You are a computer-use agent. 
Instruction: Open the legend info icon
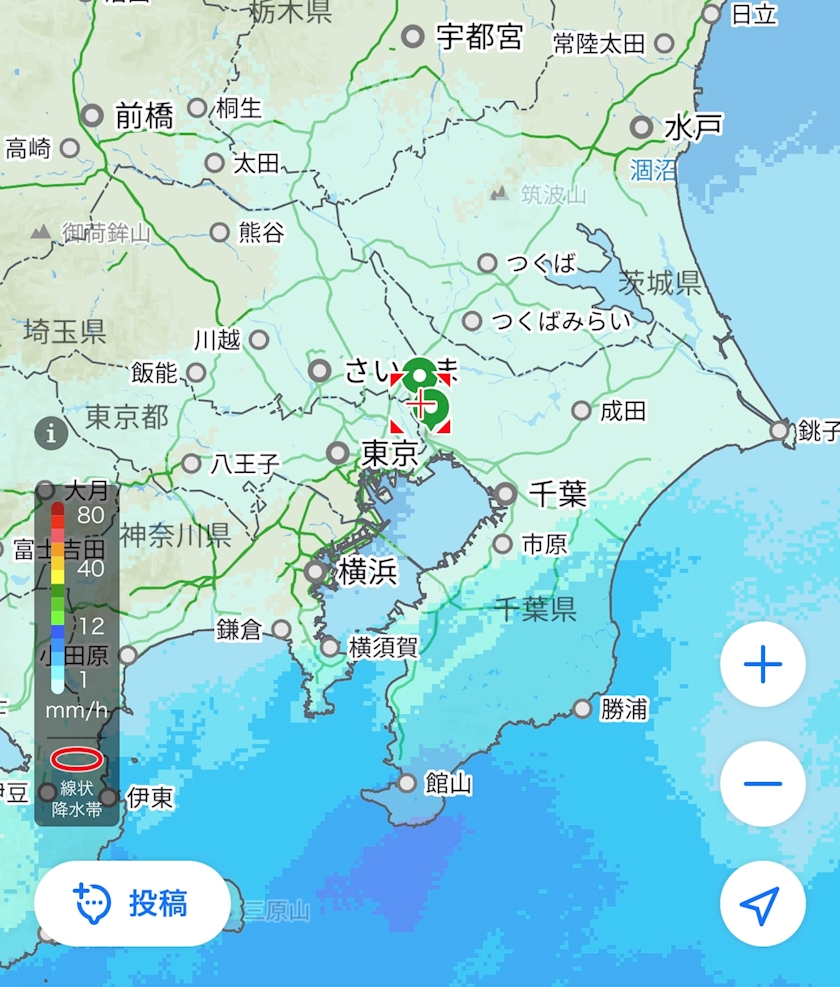[51, 433]
